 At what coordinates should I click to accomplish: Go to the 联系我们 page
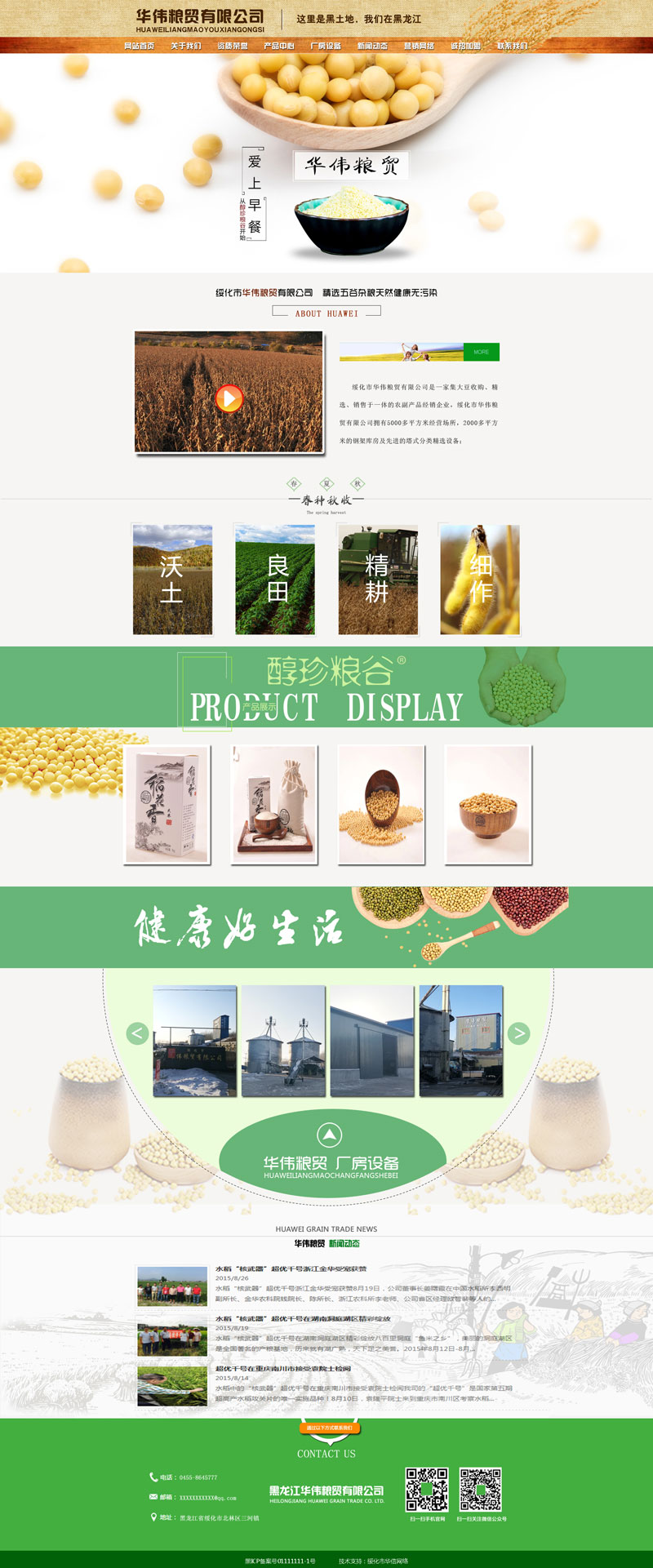tap(512, 46)
